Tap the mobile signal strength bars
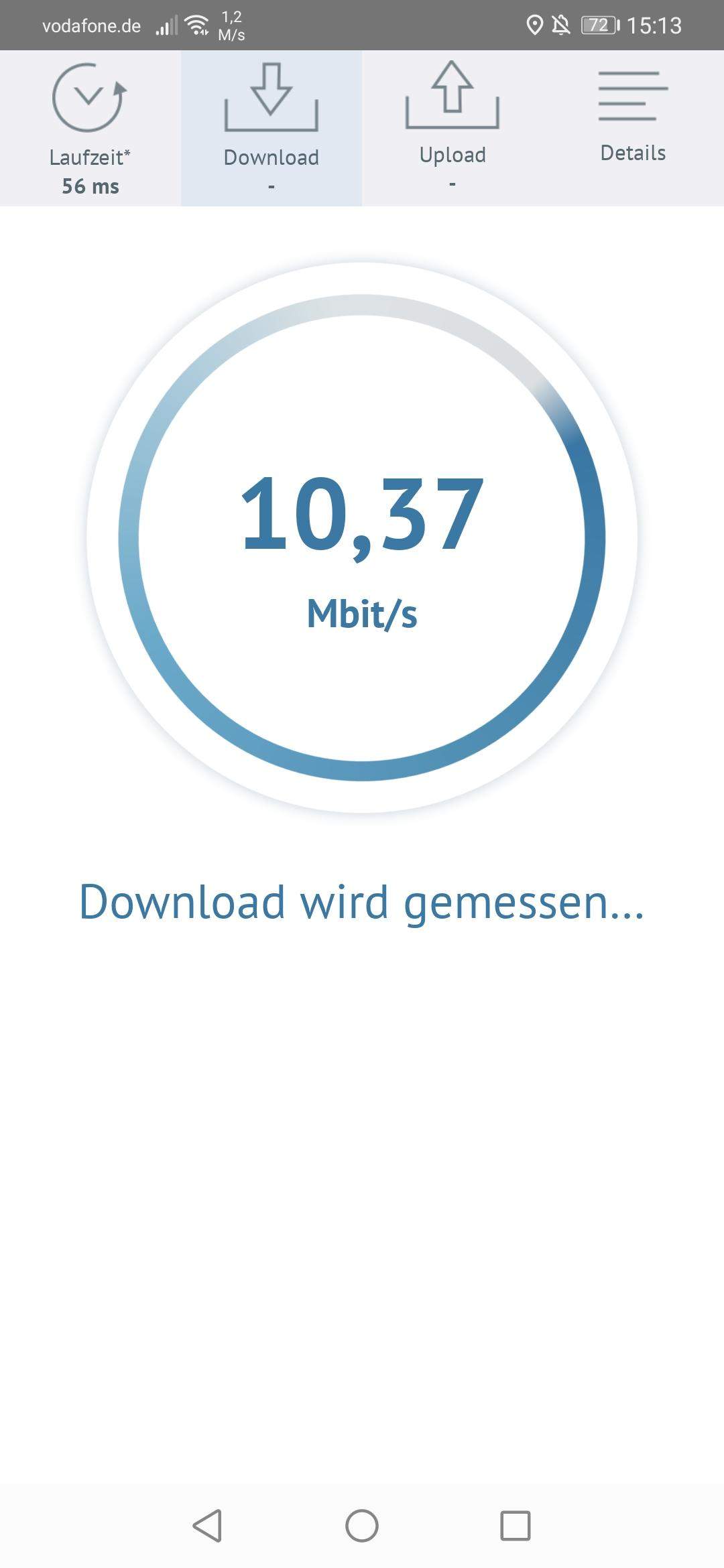Screen dimensions: 724x1568 (166, 25)
